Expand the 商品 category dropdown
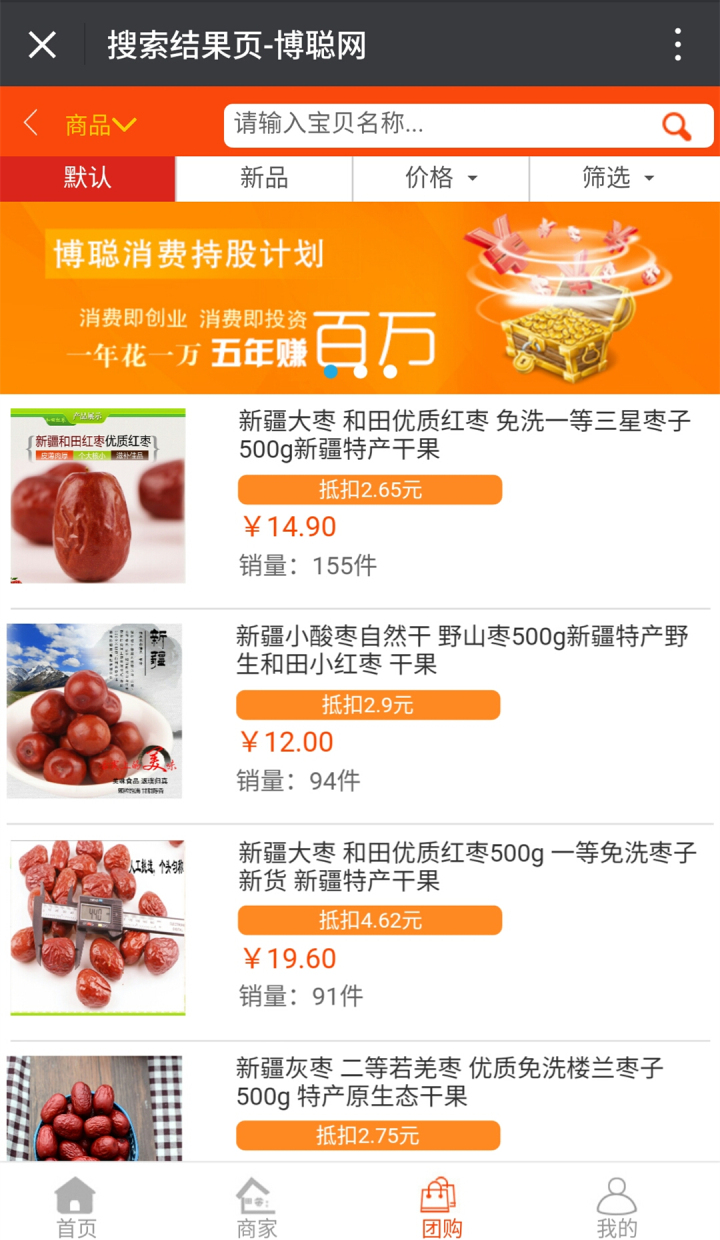Image resolution: width=720 pixels, height=1240 pixels. (x=100, y=125)
